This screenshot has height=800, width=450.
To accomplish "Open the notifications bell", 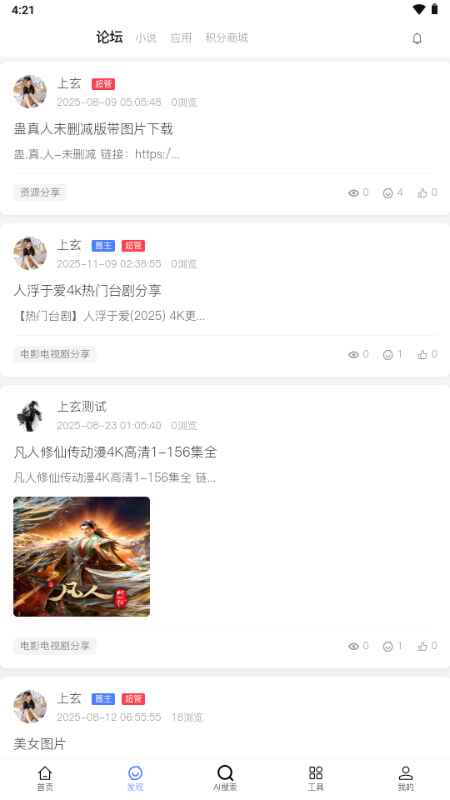I will pyautogui.click(x=417, y=38).
